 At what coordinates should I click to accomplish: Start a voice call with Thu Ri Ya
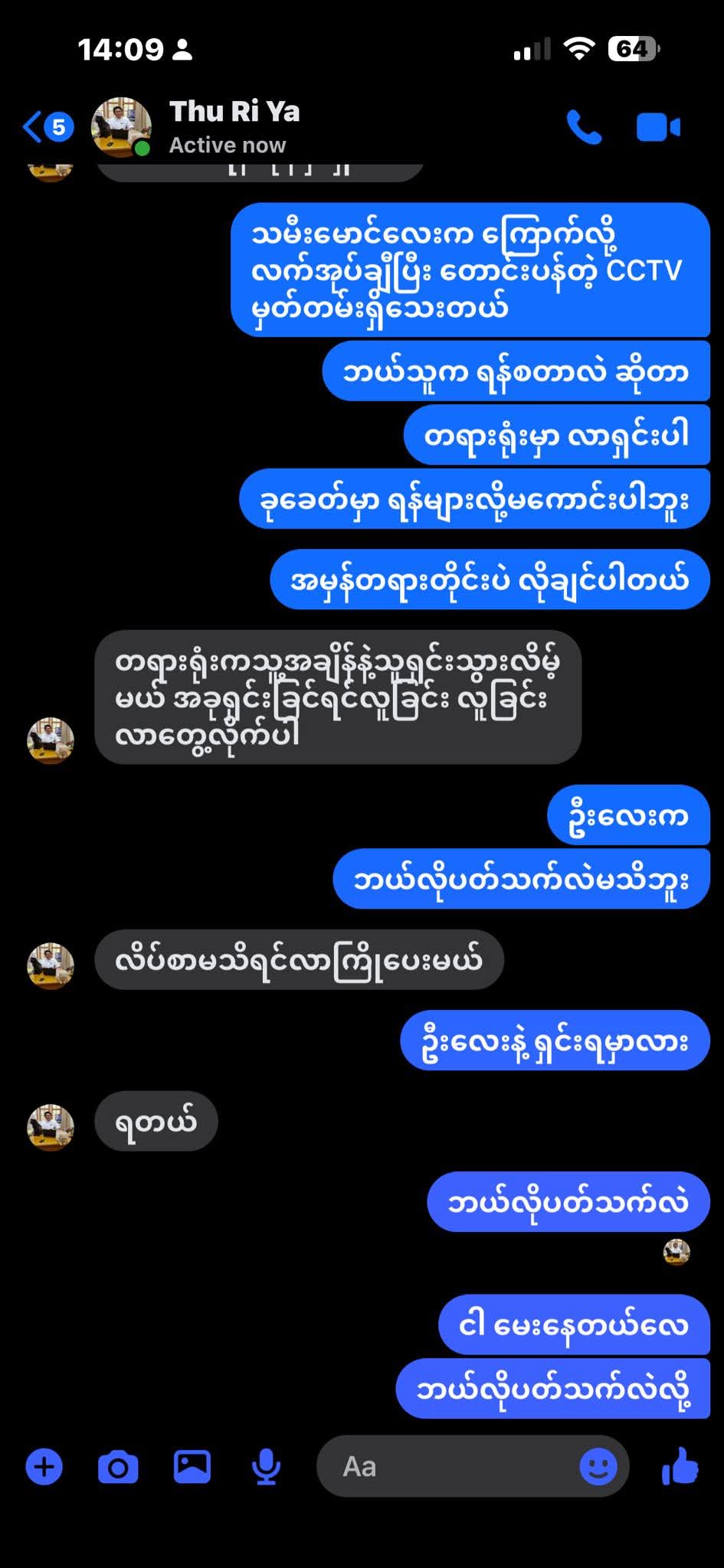(x=584, y=127)
